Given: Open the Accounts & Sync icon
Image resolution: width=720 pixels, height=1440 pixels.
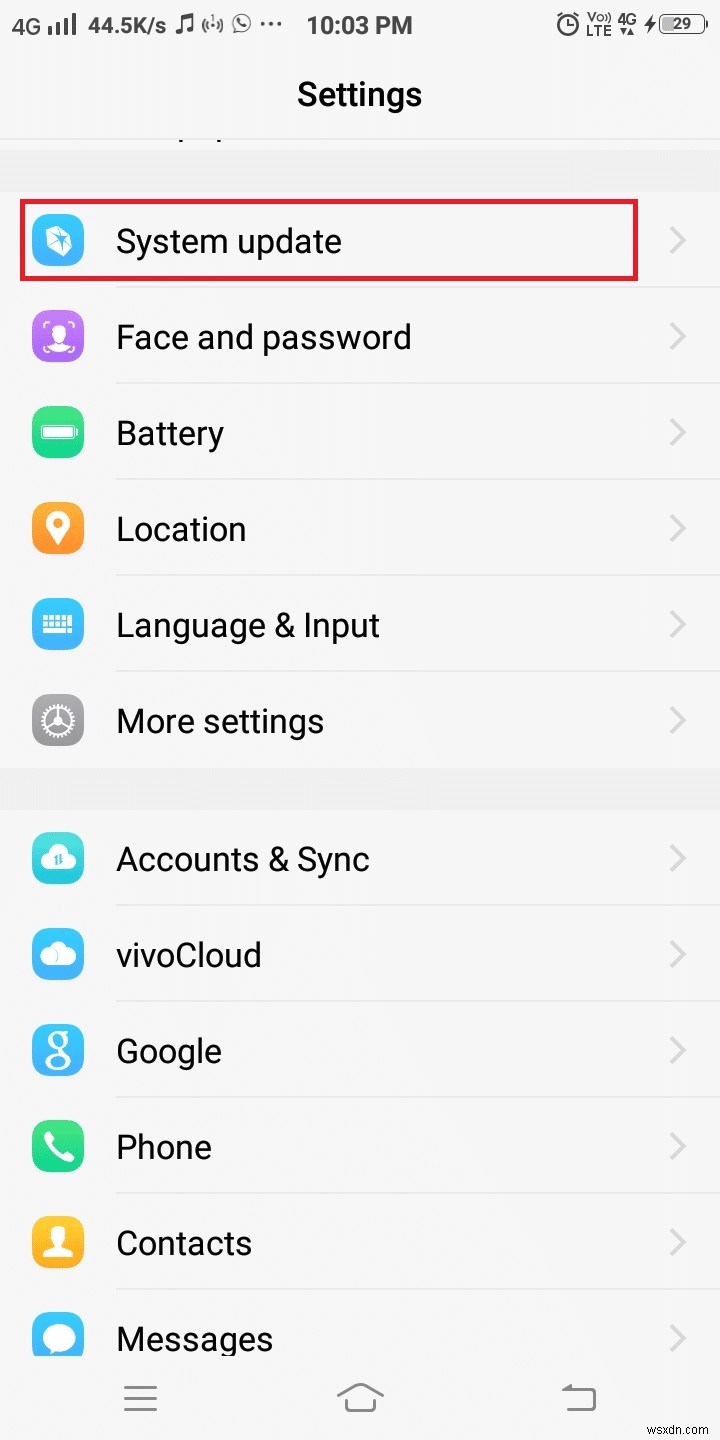Looking at the screenshot, I should click(57, 859).
